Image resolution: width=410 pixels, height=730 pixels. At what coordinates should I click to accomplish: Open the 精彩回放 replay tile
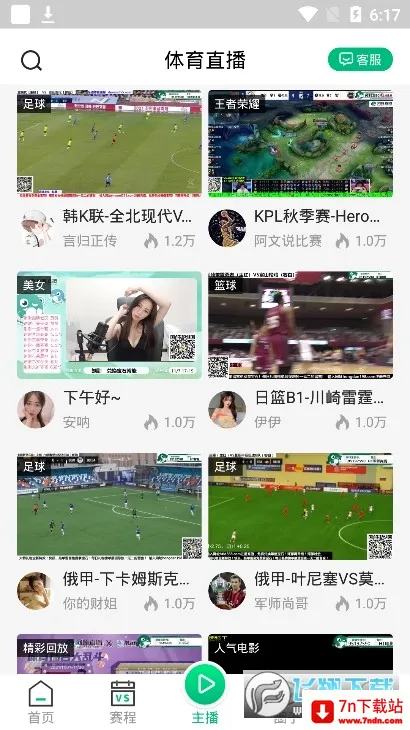pyautogui.click(x=109, y=654)
